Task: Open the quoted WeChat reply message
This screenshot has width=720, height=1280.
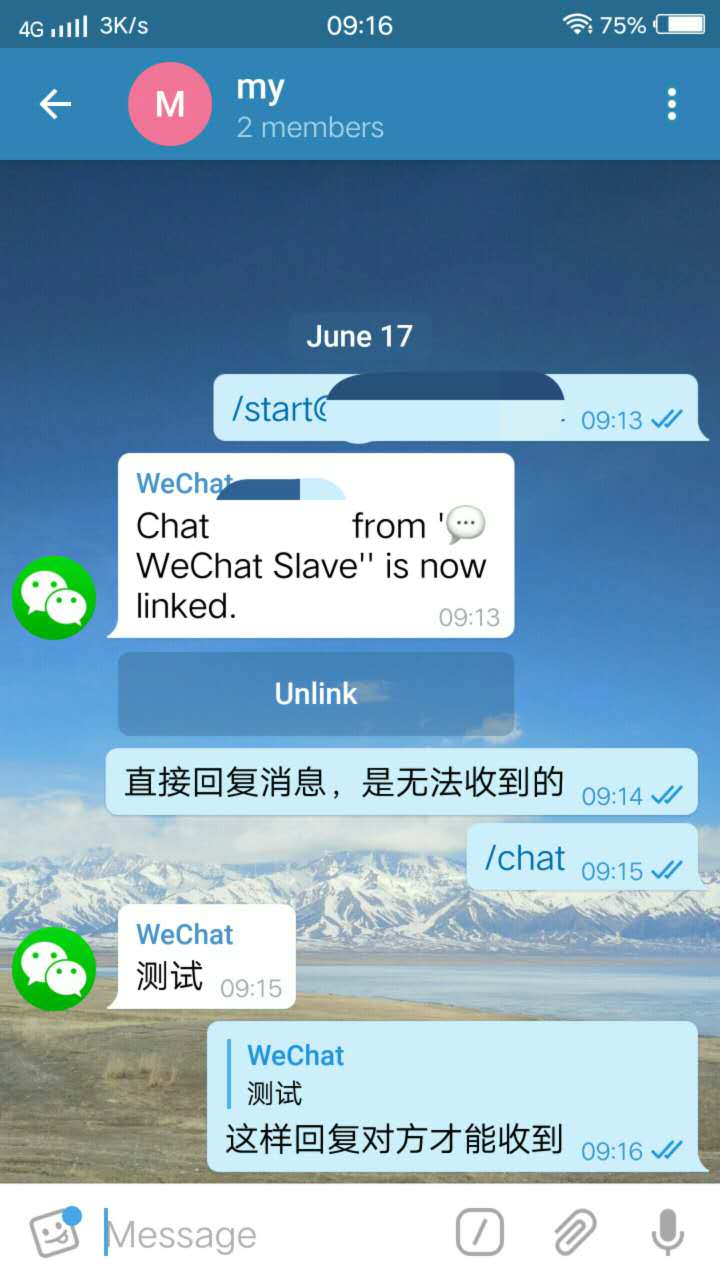Action: [295, 1074]
